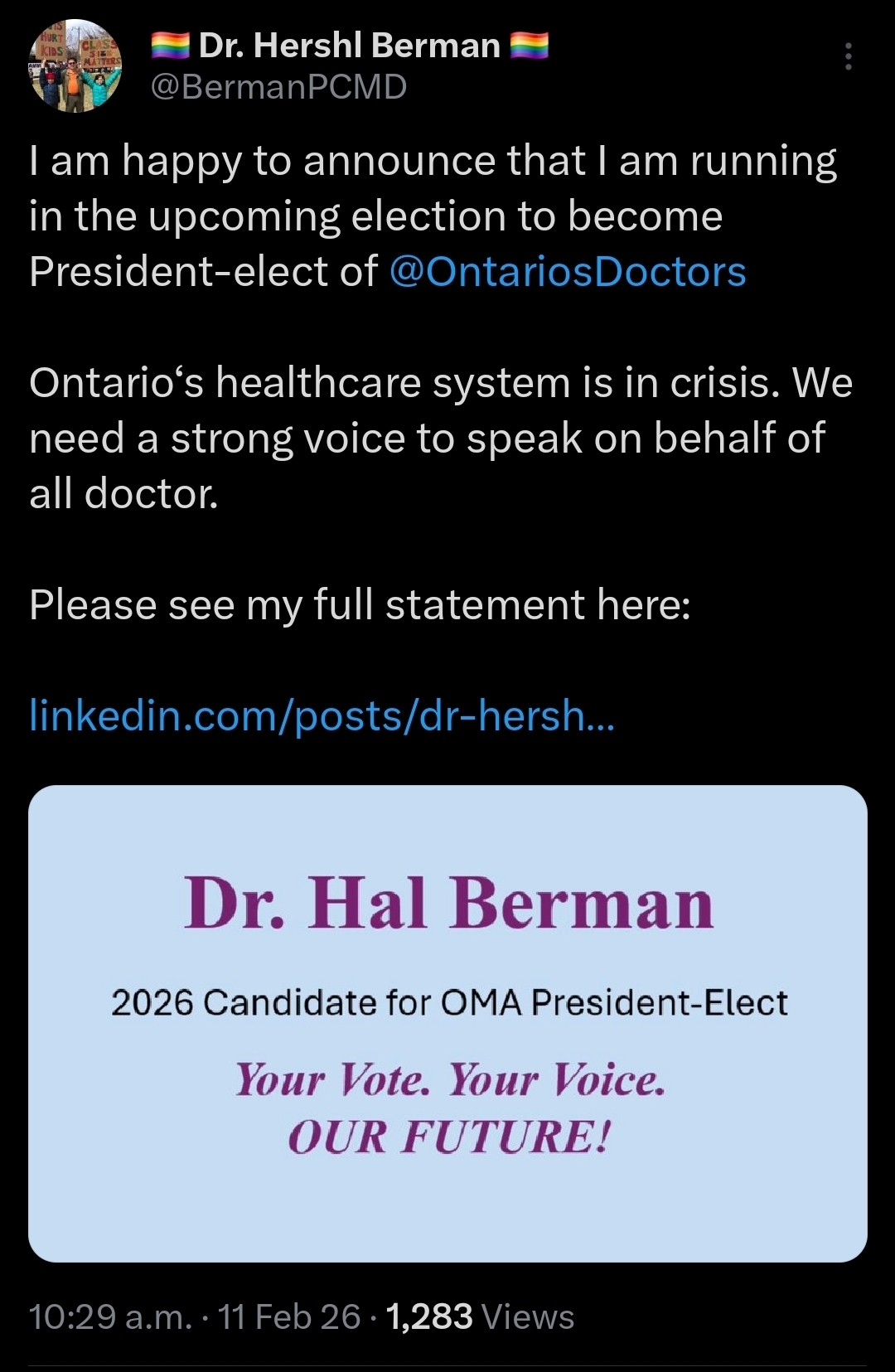The height and width of the screenshot is (1372, 895).
Task: Open Dr. Hershl Berman's profile picture
Action: point(75,65)
